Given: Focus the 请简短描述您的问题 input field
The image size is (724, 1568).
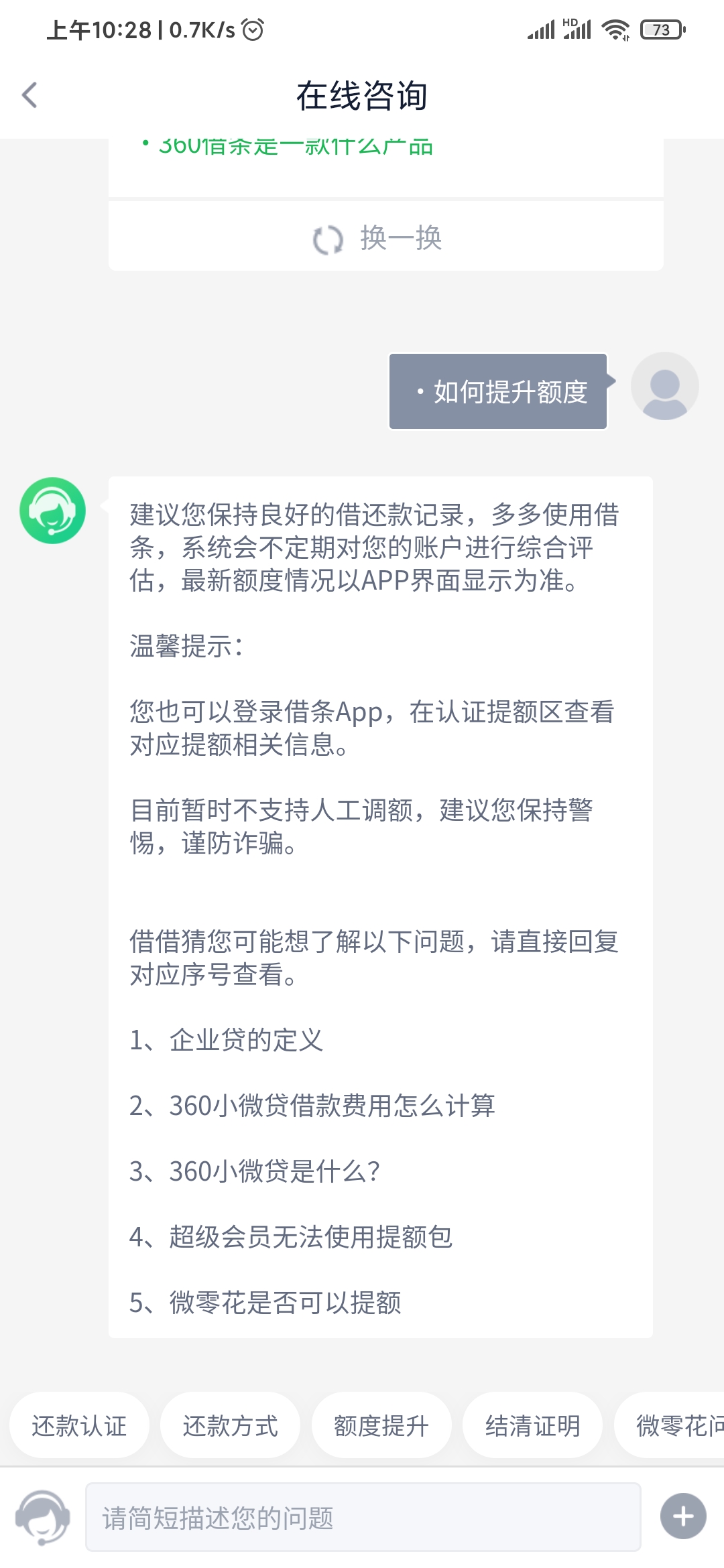Looking at the screenshot, I should 363,1518.
